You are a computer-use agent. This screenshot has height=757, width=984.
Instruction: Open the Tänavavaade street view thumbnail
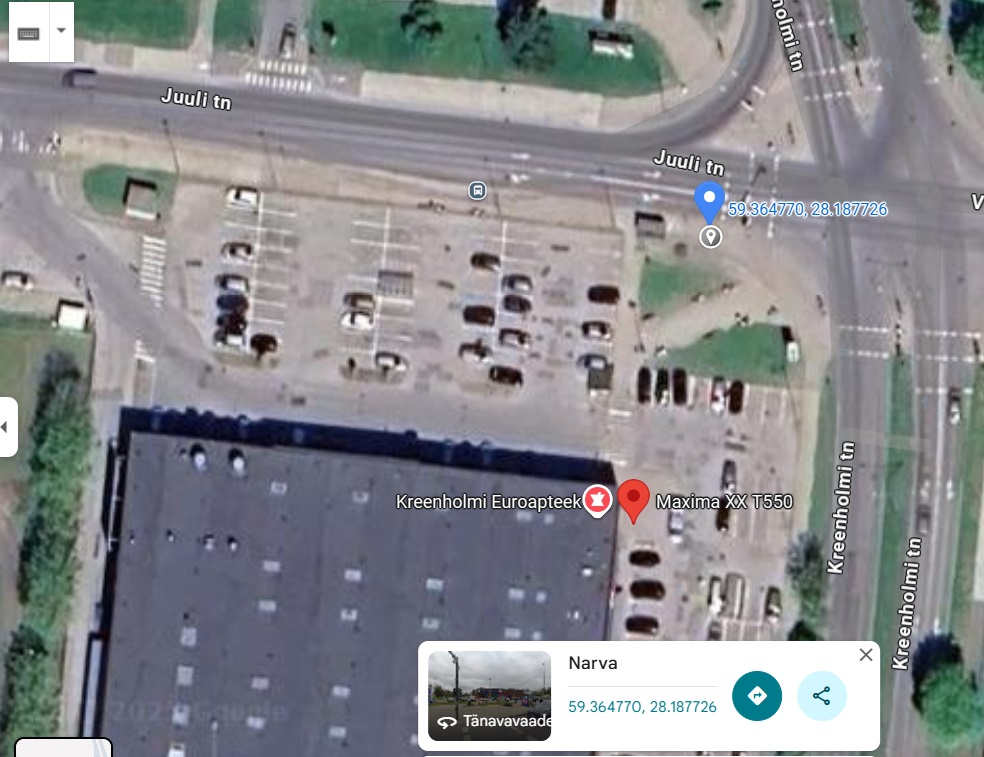tap(489, 696)
